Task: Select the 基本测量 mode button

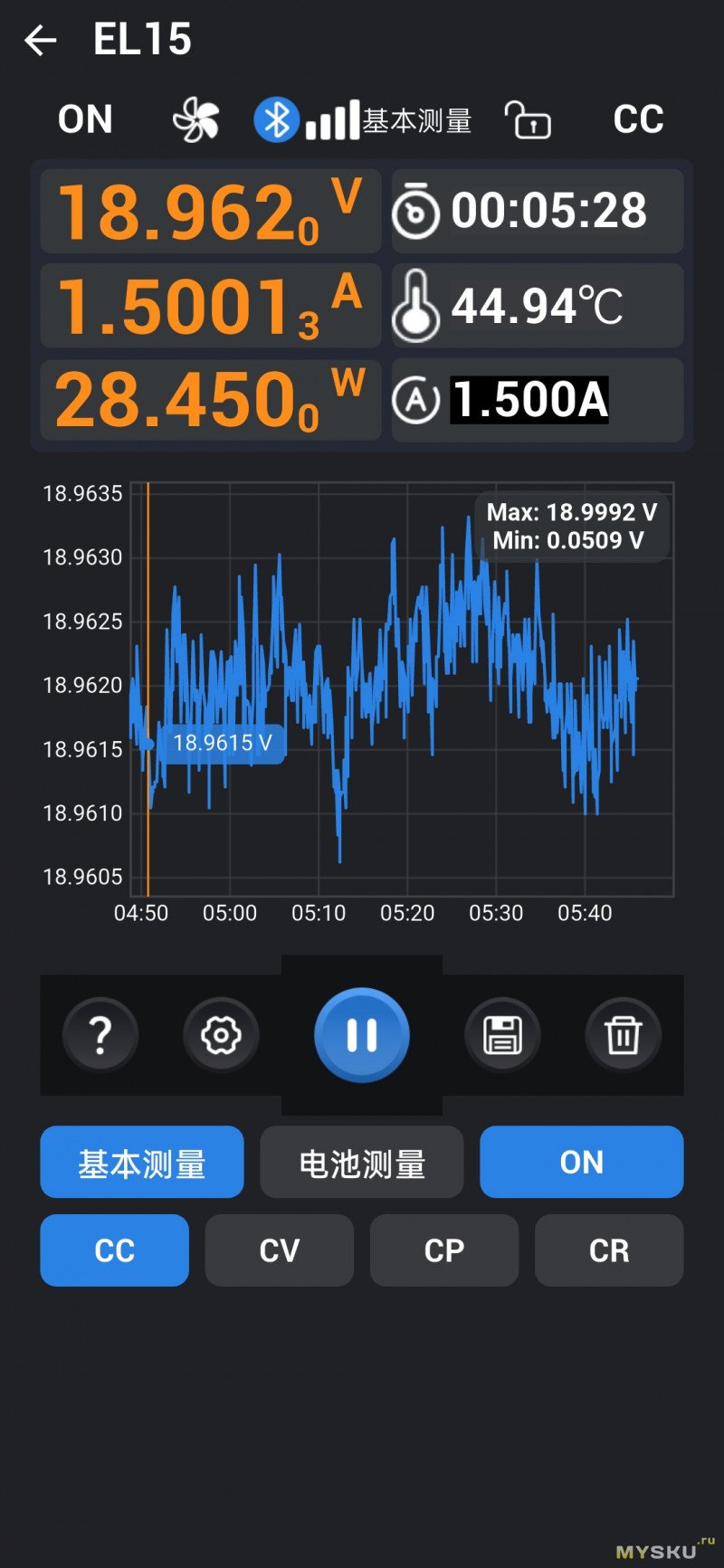Action: (142, 1163)
